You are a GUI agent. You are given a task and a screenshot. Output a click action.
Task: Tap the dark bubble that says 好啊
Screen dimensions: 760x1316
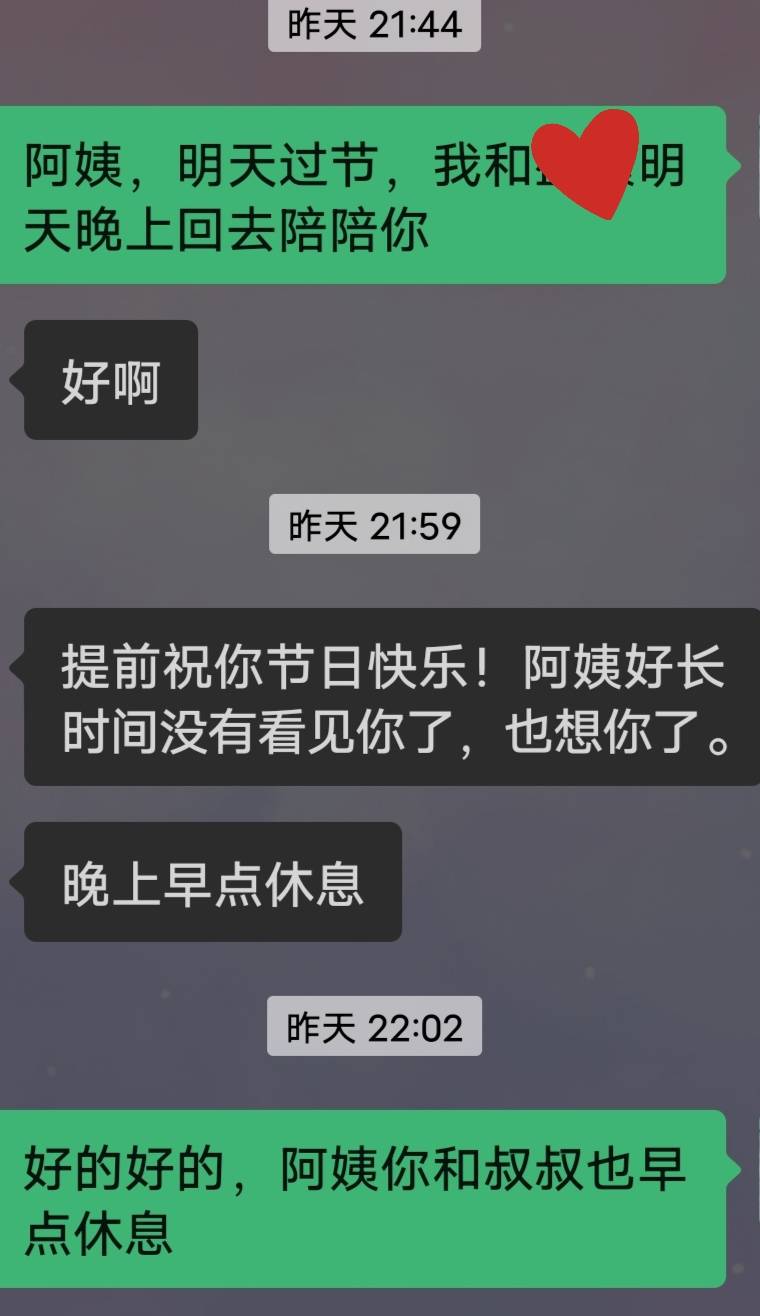point(110,379)
